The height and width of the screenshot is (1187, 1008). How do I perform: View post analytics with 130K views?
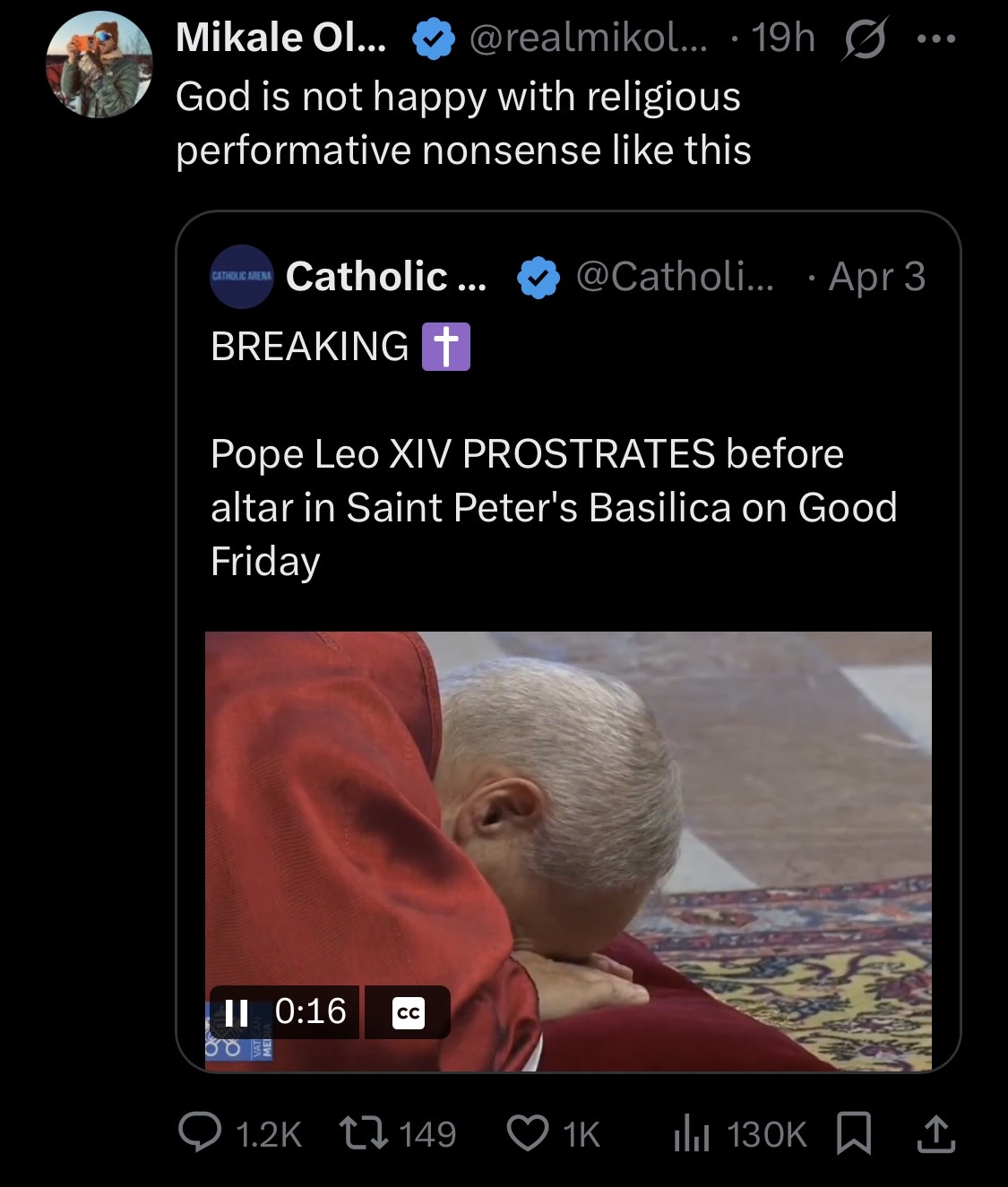click(691, 1134)
